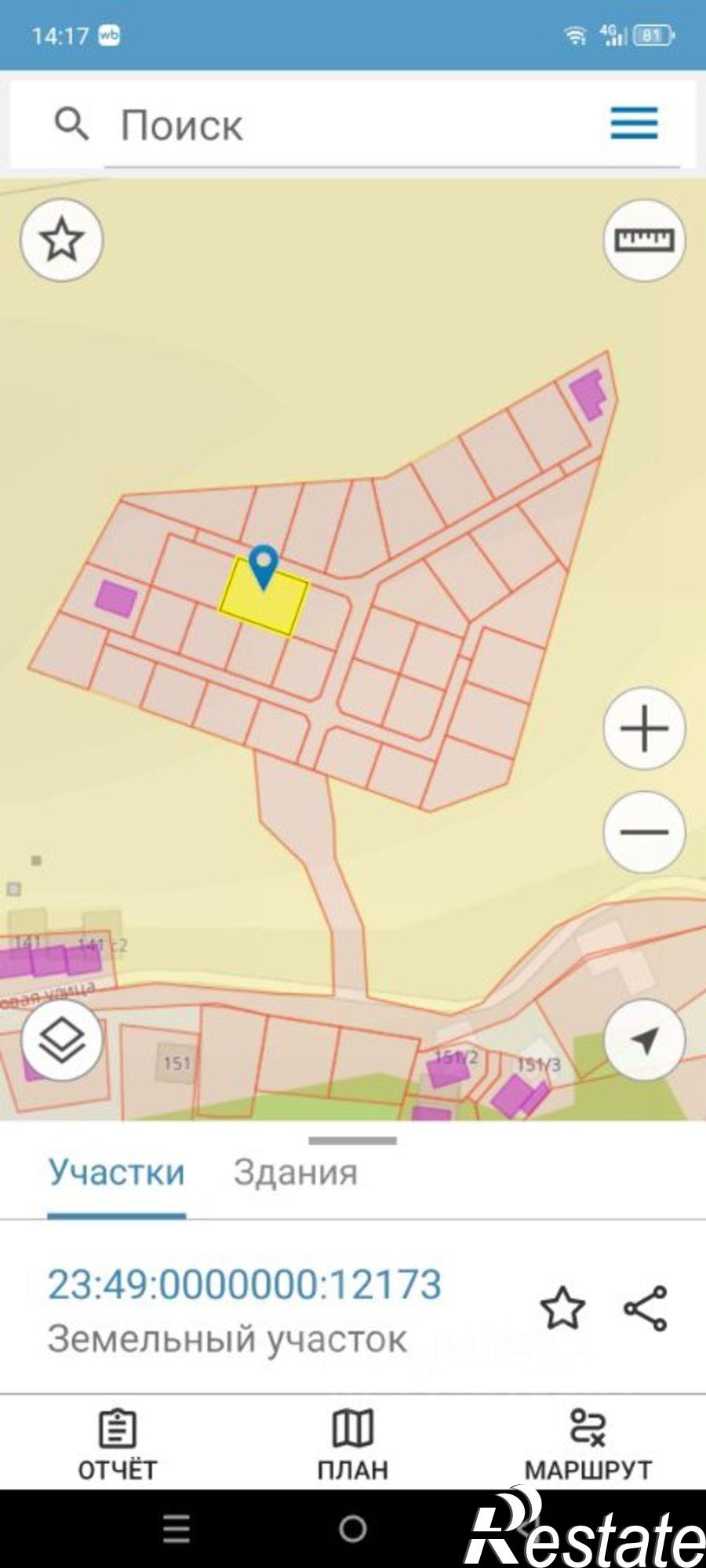Zoom in the map with plus
Image resolution: width=706 pixels, height=1568 pixels.
[x=644, y=728]
